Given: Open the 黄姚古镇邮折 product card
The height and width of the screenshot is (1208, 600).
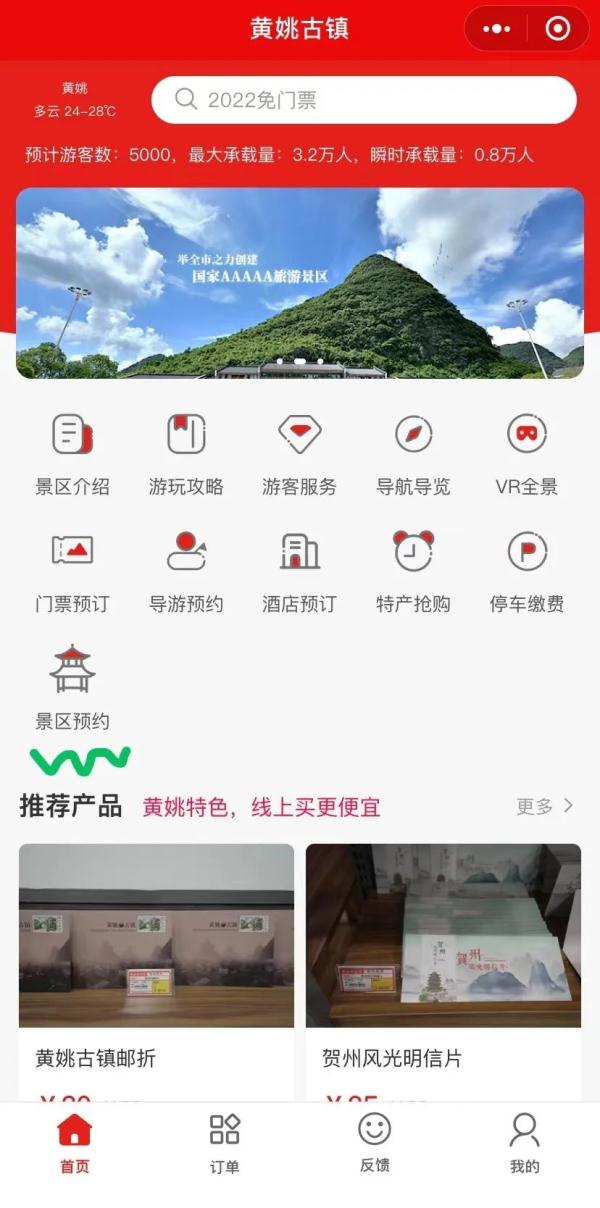Looking at the screenshot, I should [156, 972].
